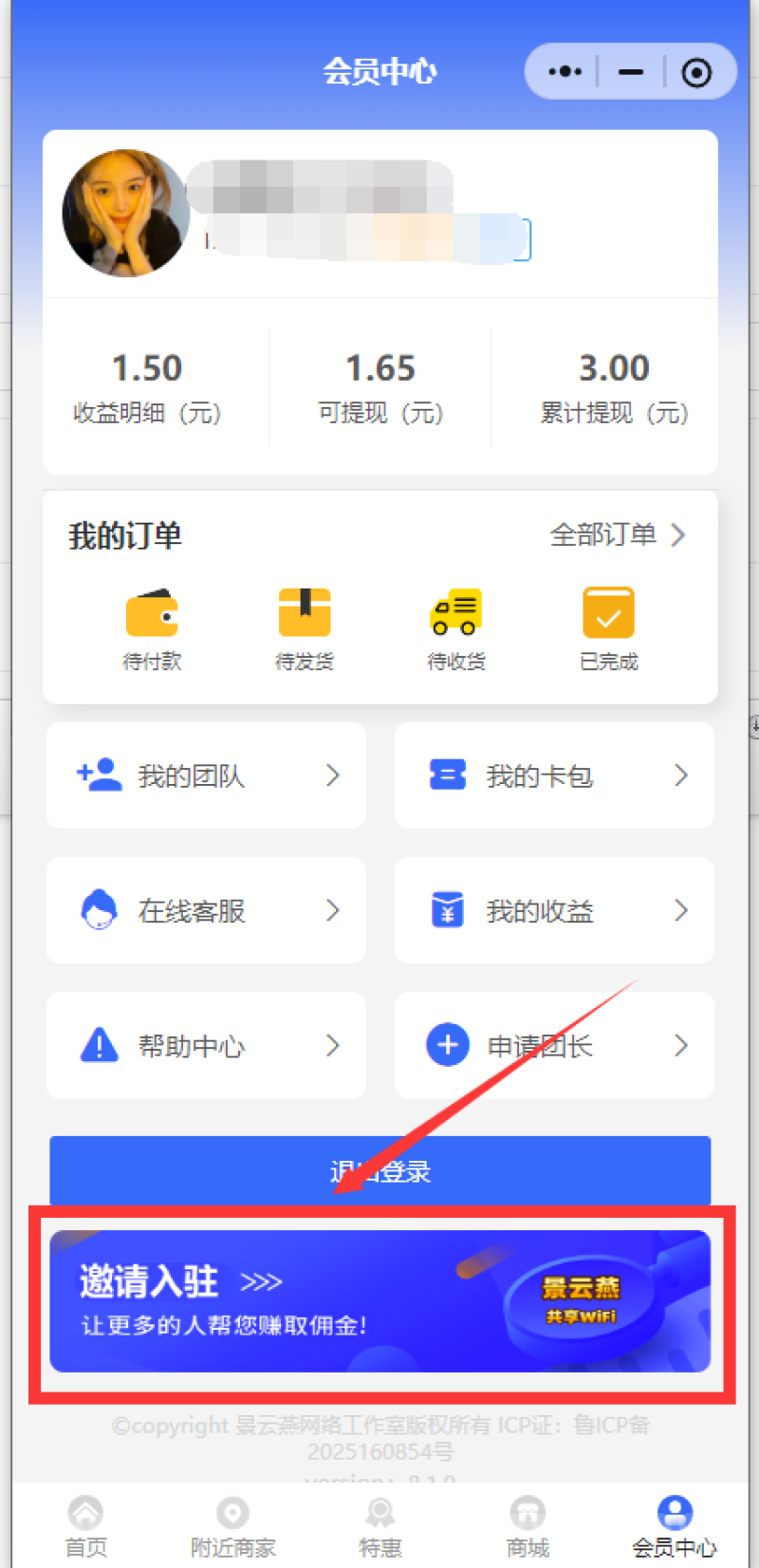Viewport: 759px width, 1568px height.
Task: Contact 在线客服 online support
Action: coord(206,910)
